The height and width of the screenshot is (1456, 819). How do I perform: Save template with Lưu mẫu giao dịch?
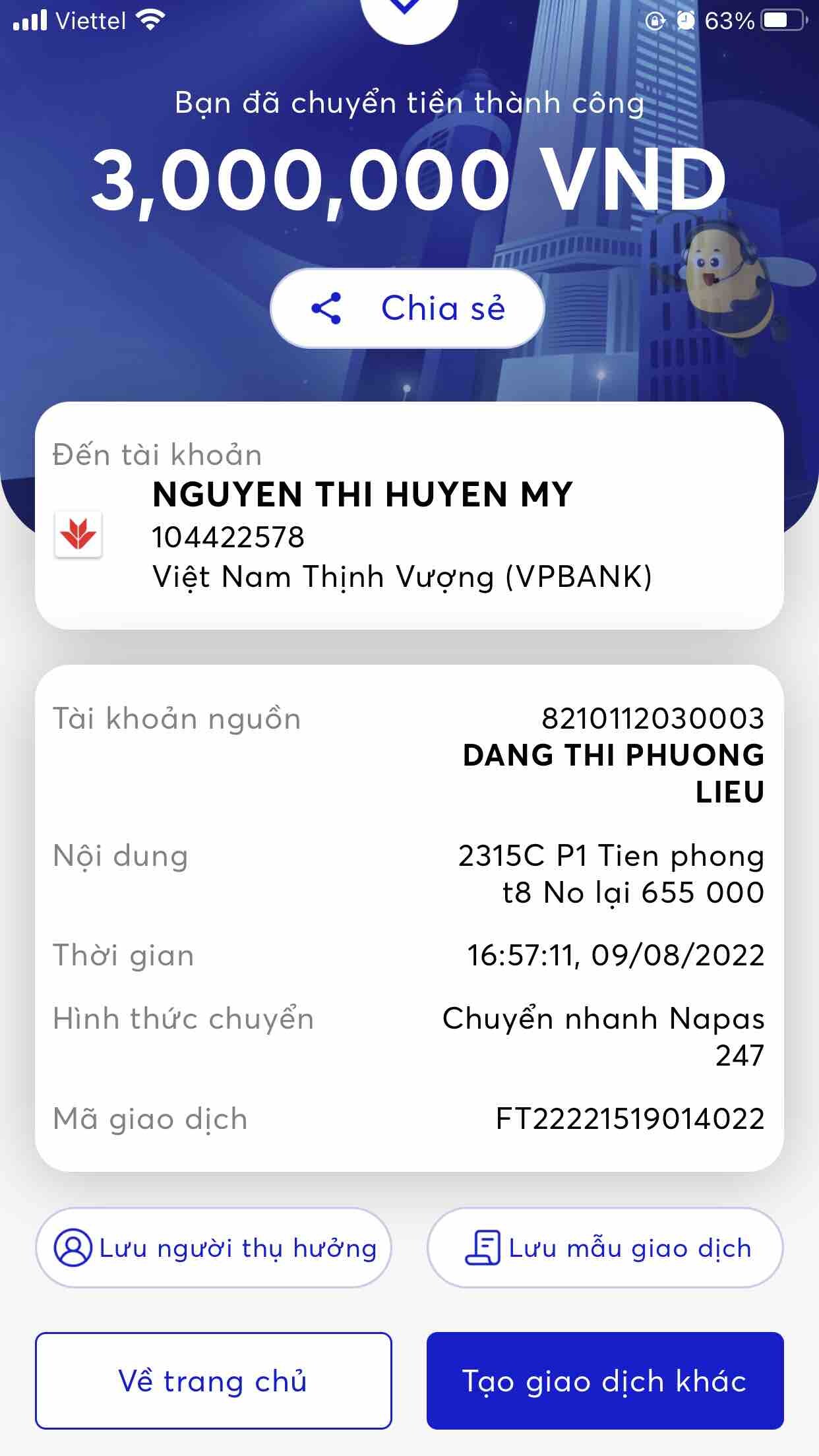point(605,1248)
